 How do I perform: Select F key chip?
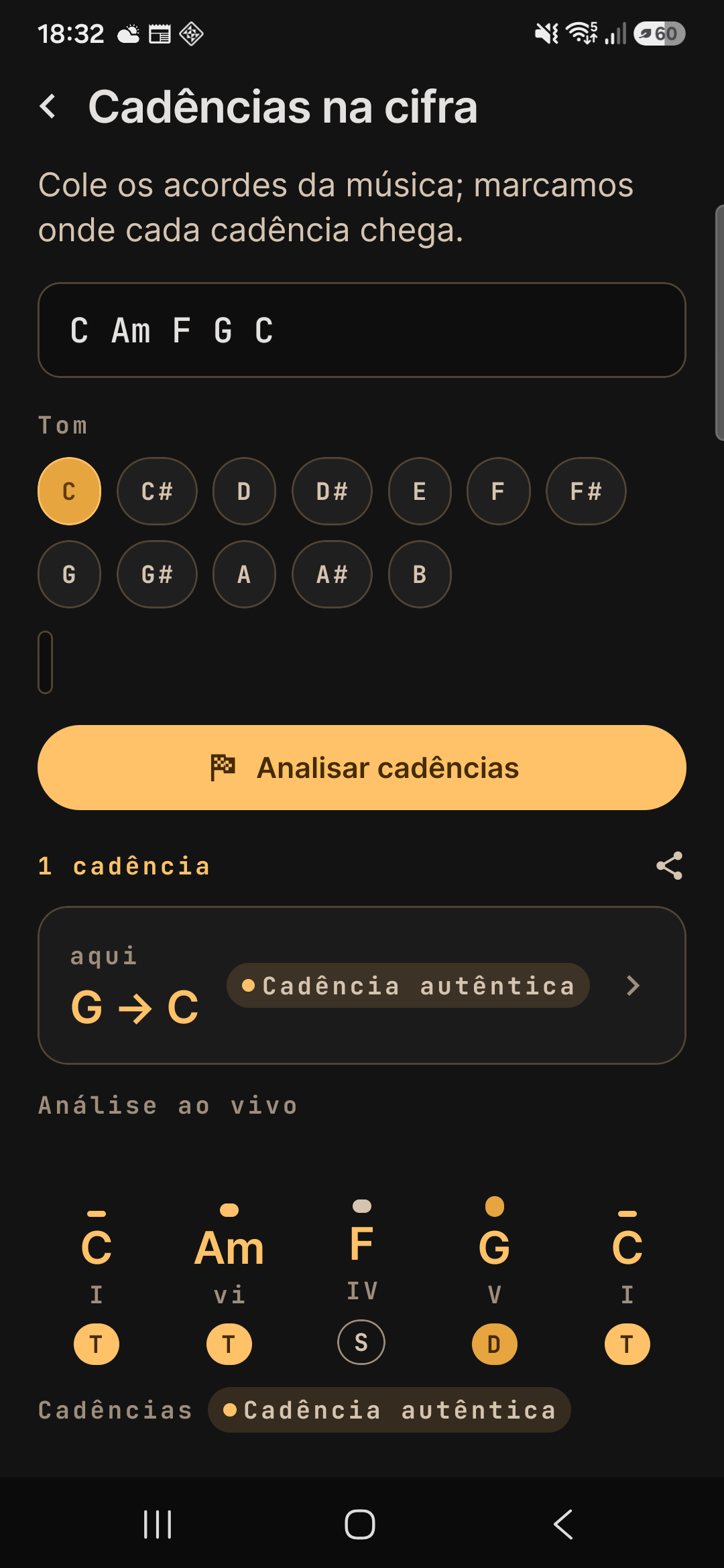[x=498, y=491]
